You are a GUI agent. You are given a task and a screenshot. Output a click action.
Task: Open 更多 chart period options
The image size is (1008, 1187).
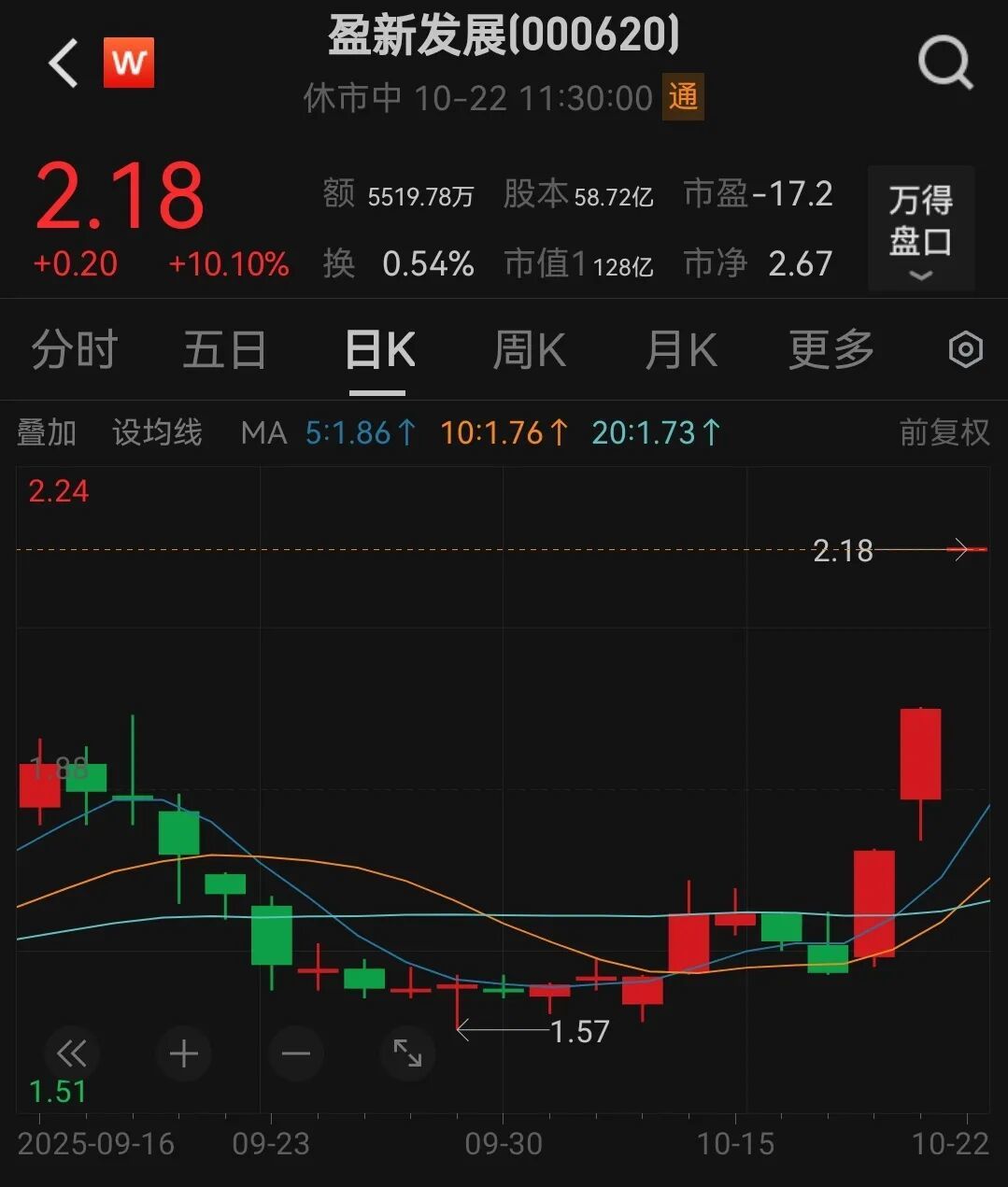pos(831,351)
